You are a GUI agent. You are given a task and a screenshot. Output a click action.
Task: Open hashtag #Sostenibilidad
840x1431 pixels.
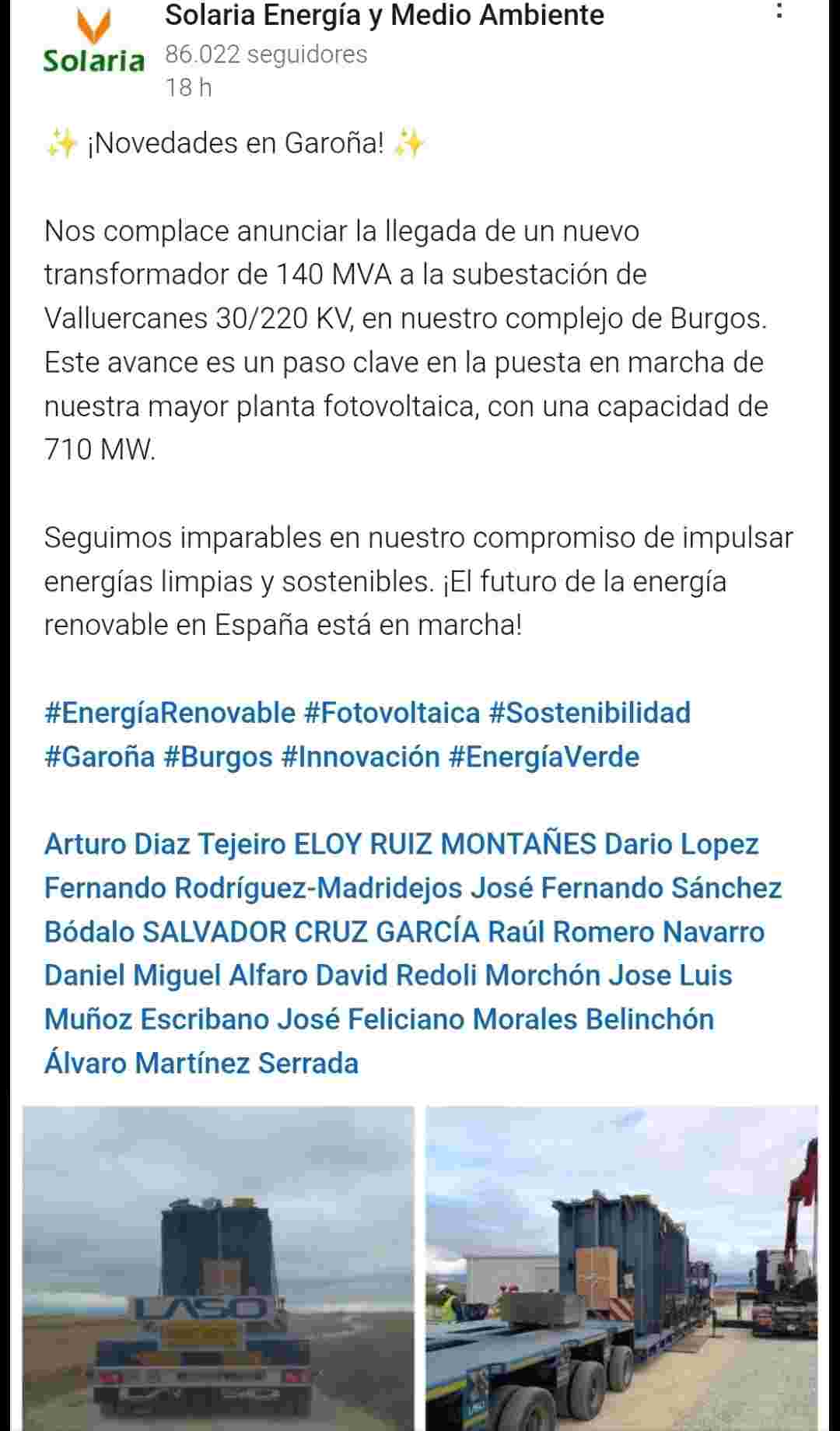[x=590, y=713]
